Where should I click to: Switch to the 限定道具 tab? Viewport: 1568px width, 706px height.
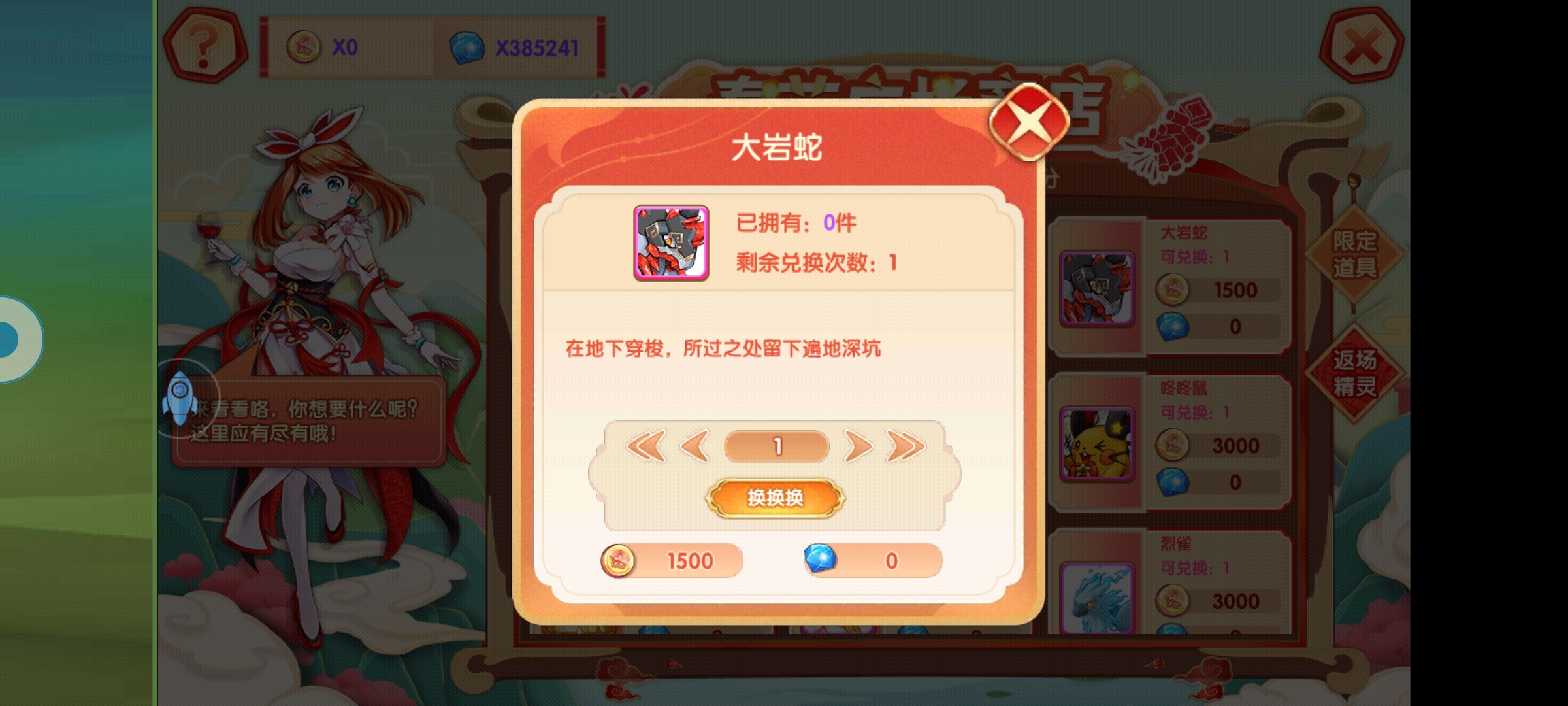click(1354, 255)
